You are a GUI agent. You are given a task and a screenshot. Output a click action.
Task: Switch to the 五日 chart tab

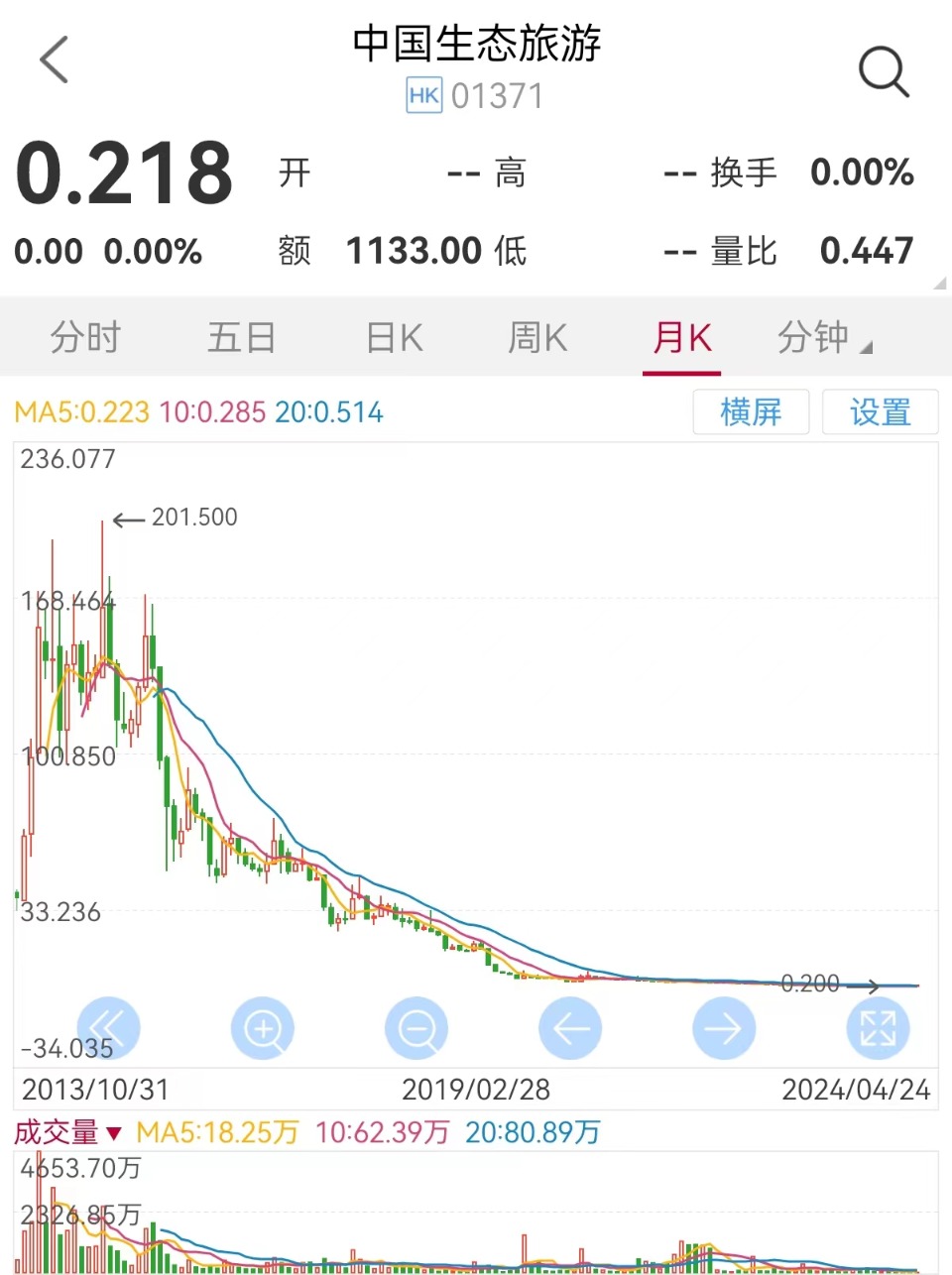[x=241, y=338]
